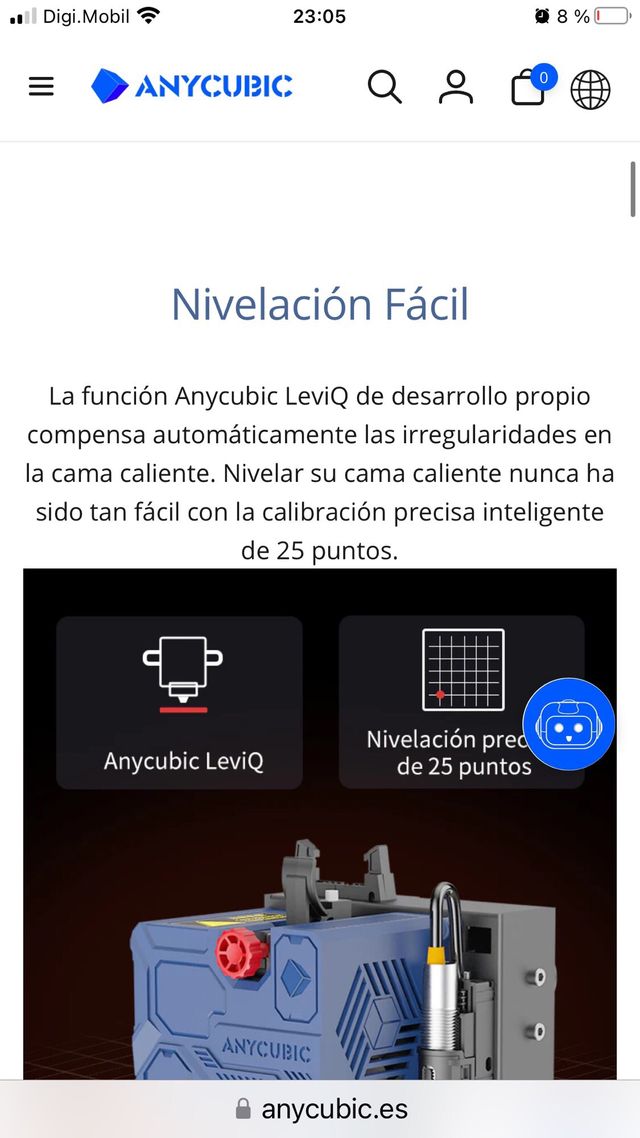The width and height of the screenshot is (640, 1138).
Task: Open the shopping cart
Action: 529,88
